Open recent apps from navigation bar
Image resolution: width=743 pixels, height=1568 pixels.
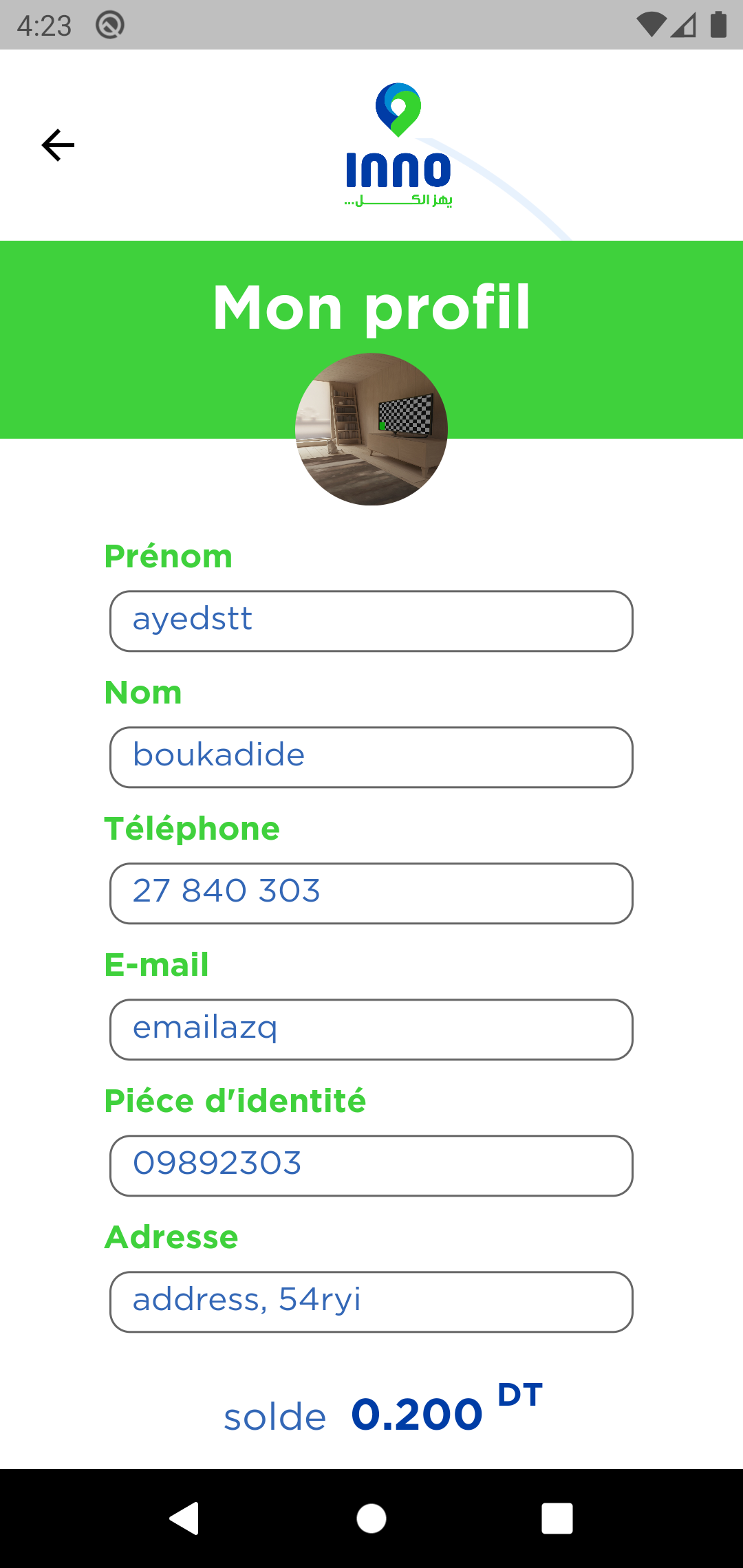coord(557,1518)
